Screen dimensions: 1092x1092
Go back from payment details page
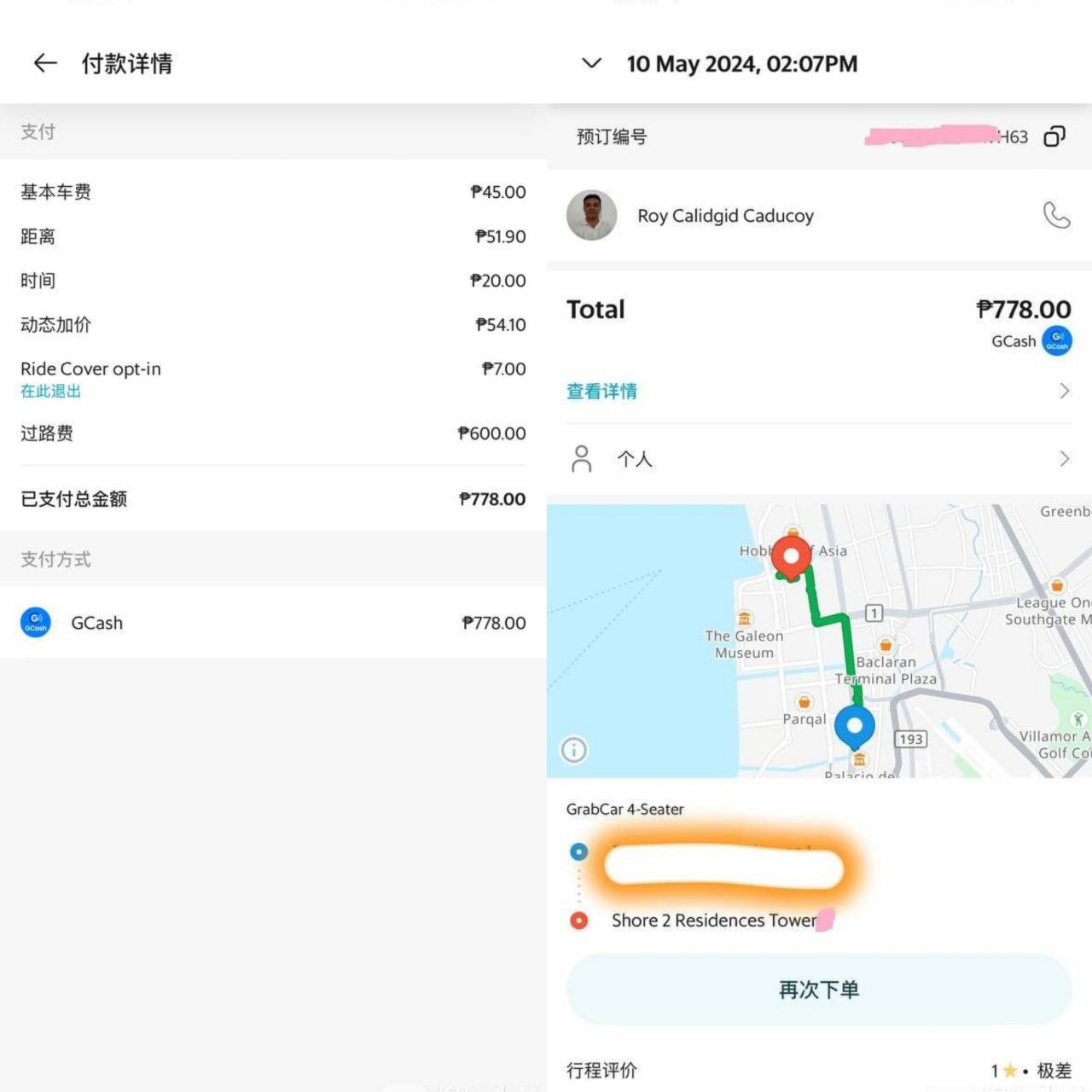coord(44,63)
